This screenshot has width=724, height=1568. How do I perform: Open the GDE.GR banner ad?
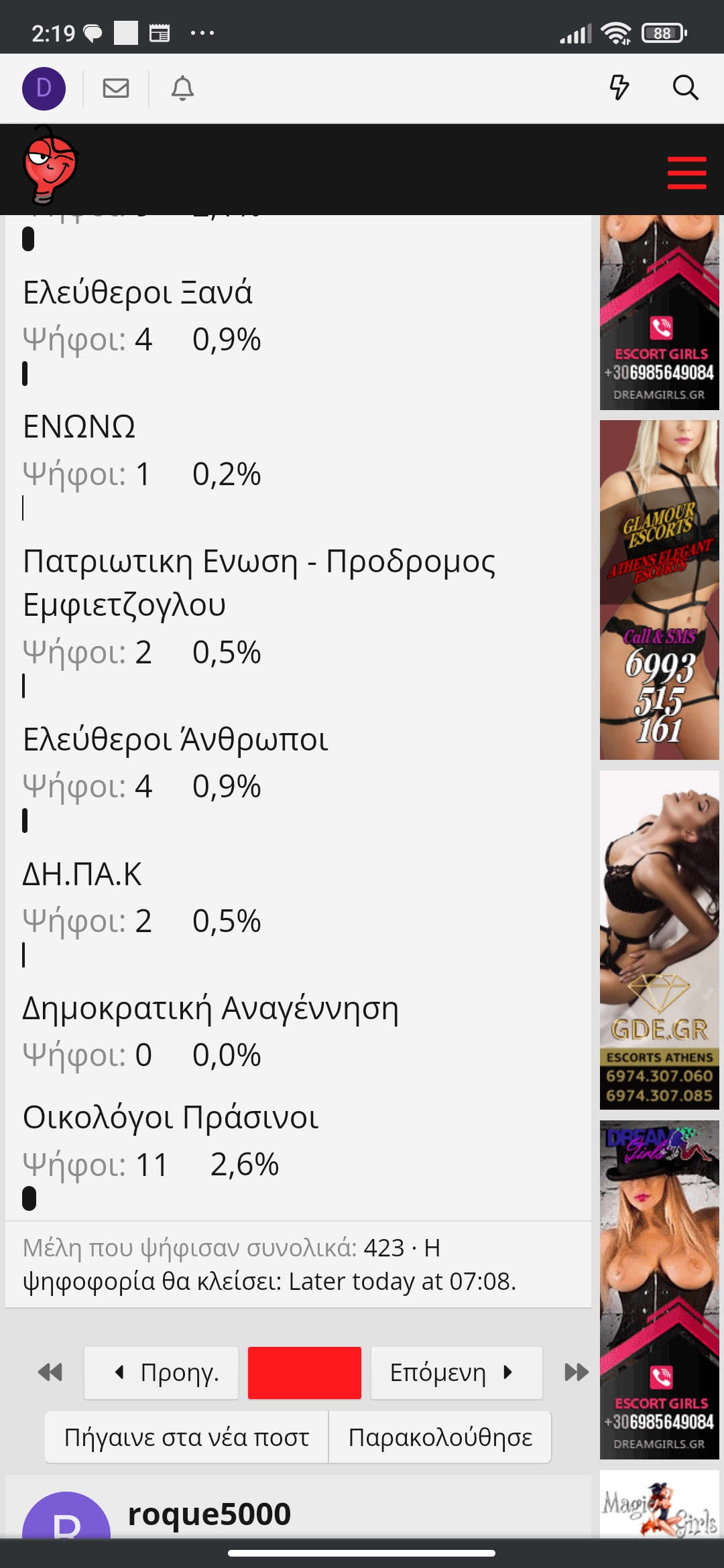pyautogui.click(x=660, y=939)
